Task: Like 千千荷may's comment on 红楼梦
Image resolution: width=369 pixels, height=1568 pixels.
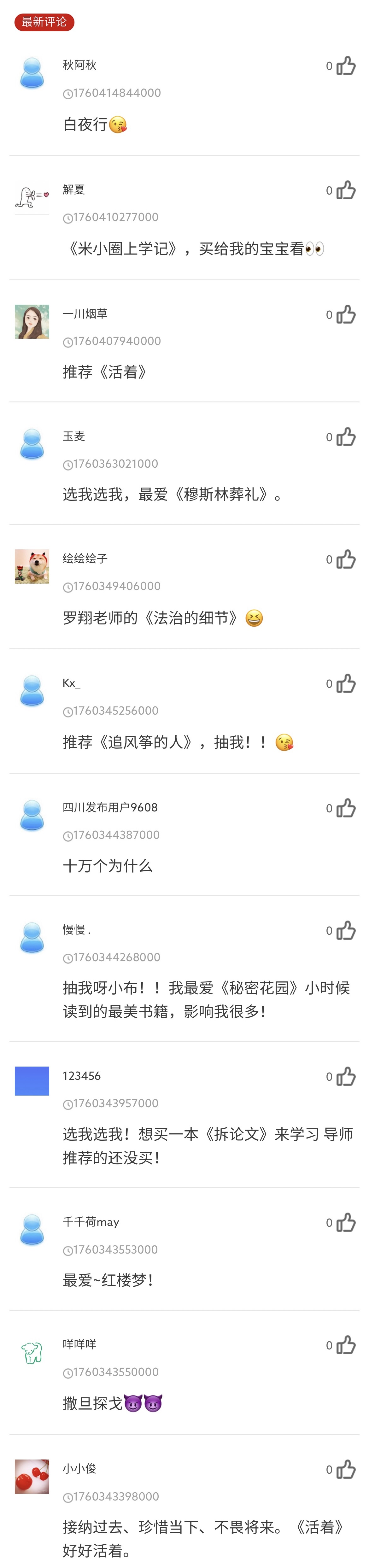Action: pyautogui.click(x=346, y=1223)
